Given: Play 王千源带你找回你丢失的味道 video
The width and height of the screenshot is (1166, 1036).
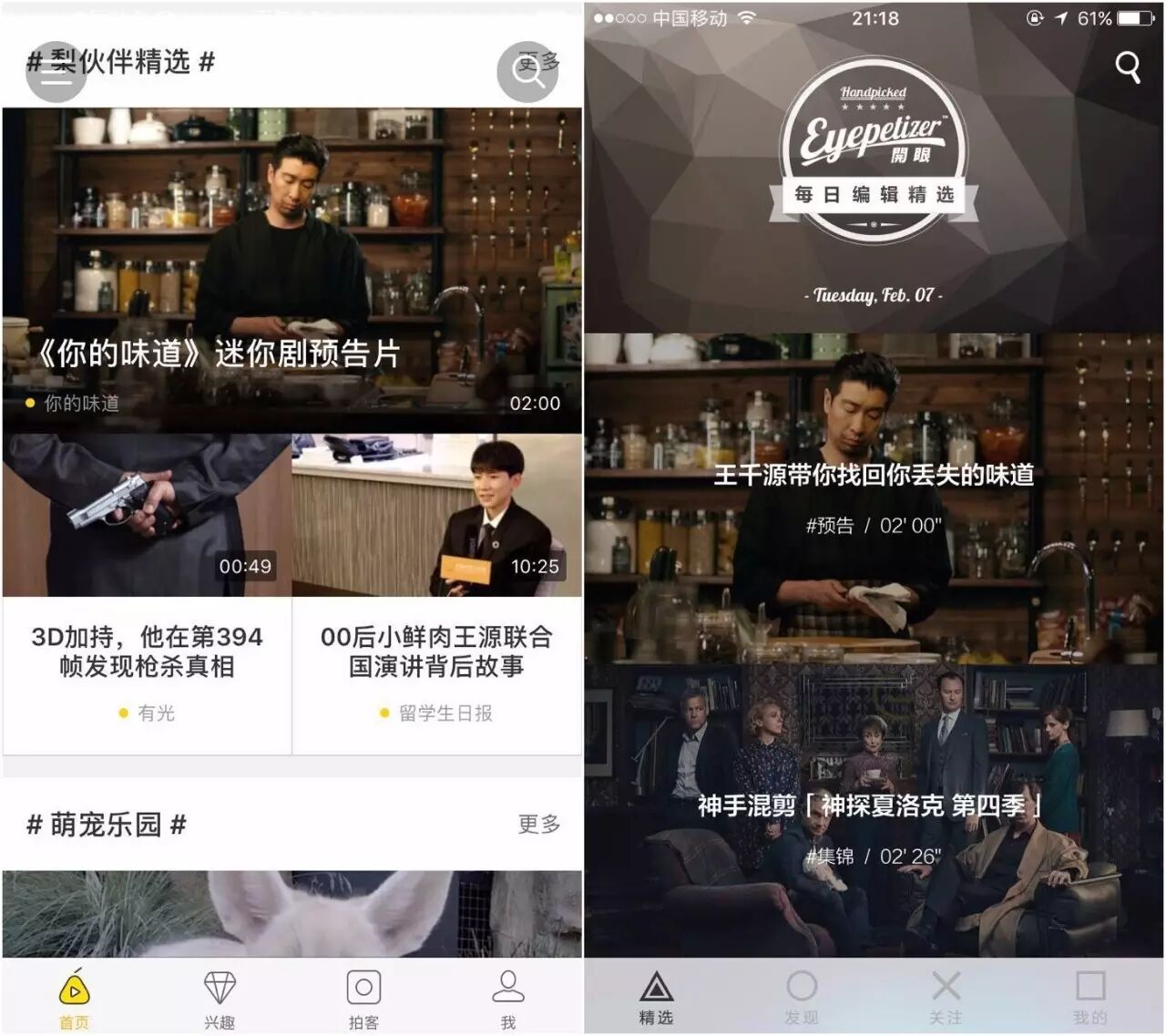Looking at the screenshot, I should pos(874,497).
